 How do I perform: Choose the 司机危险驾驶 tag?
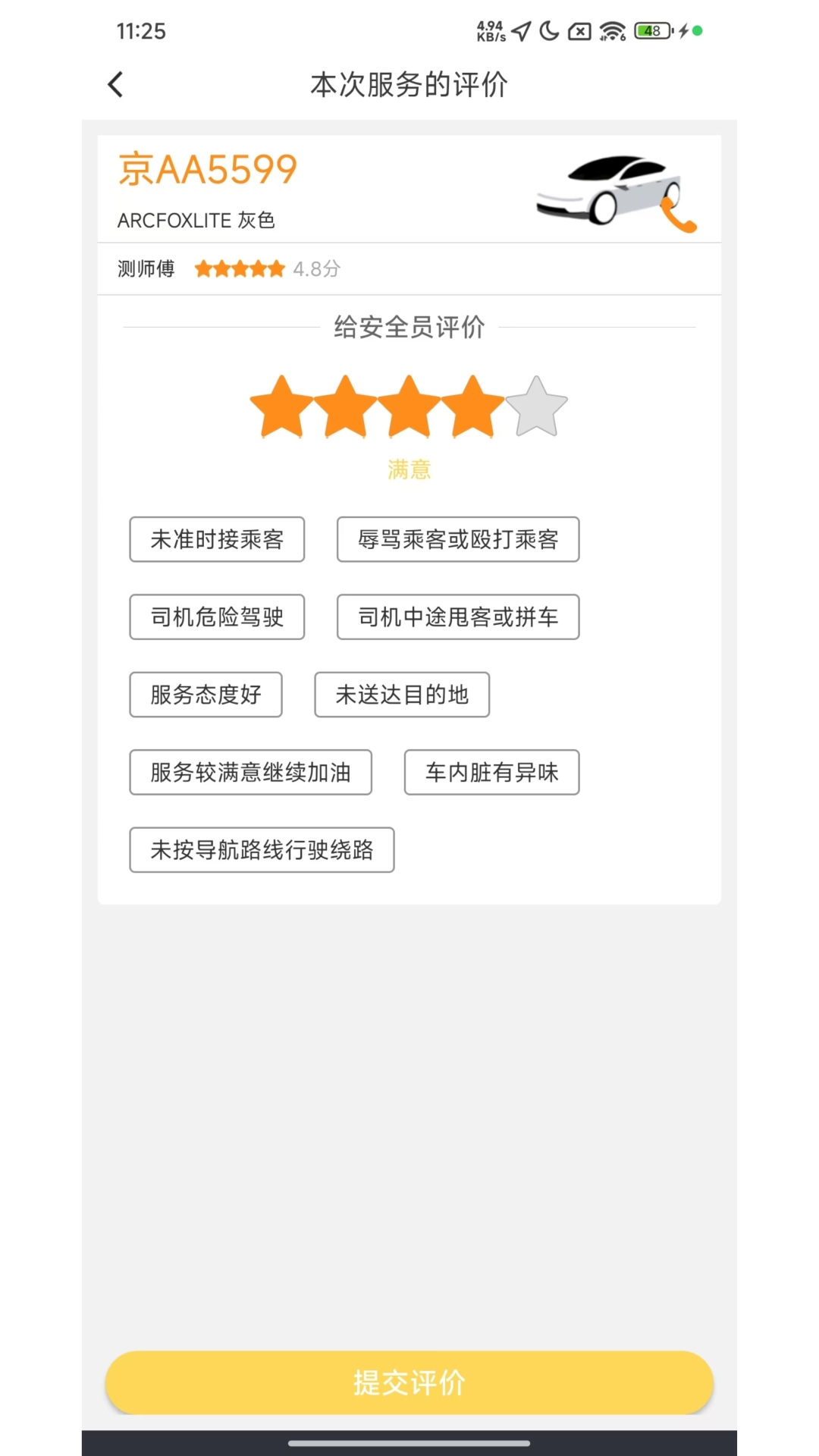pos(217,617)
